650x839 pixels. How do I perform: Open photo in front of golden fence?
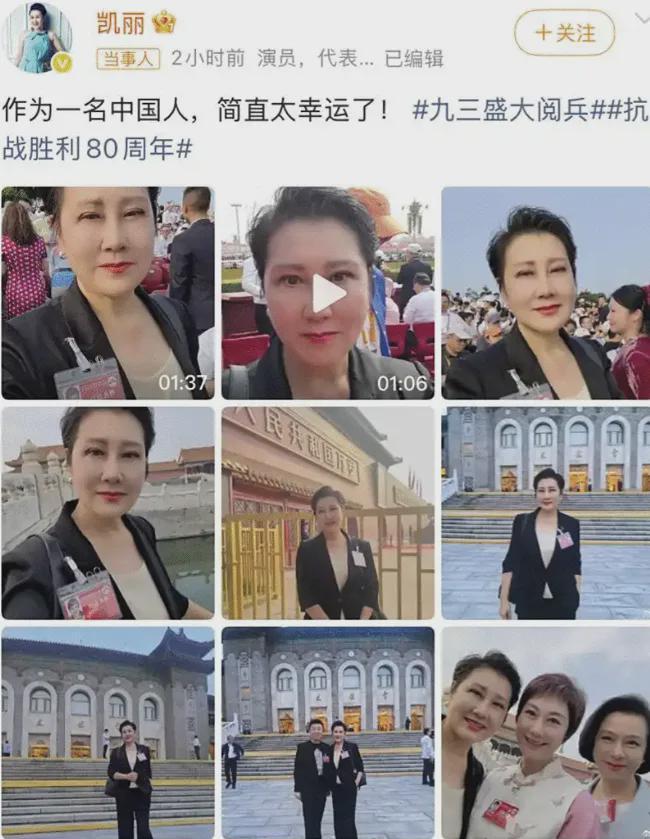[x=328, y=512]
